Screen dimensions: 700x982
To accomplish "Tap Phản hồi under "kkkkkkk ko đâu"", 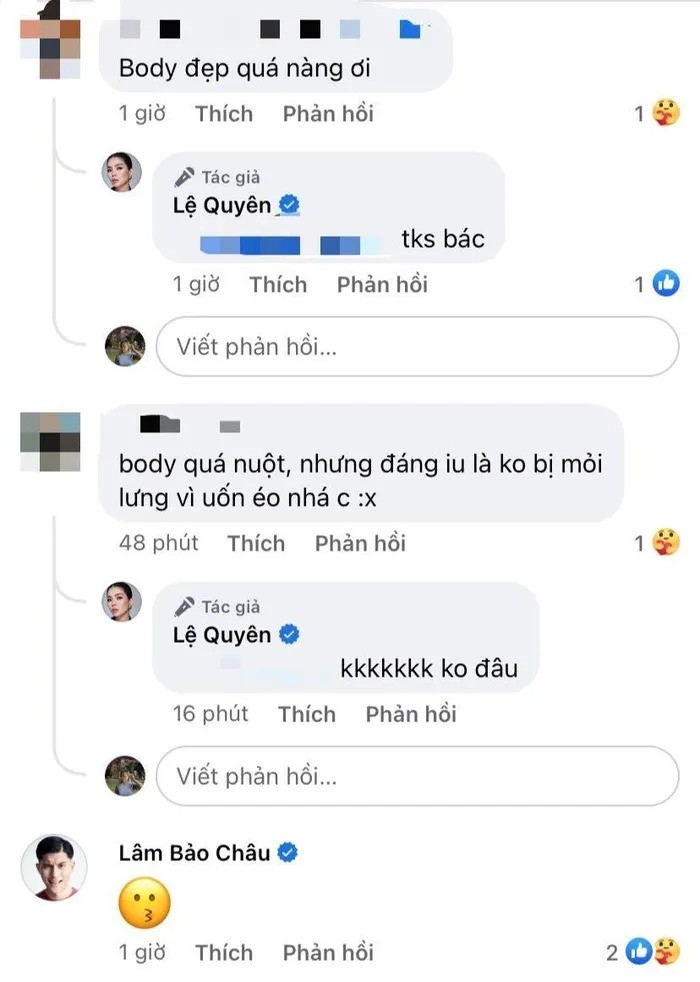I will pos(410,714).
